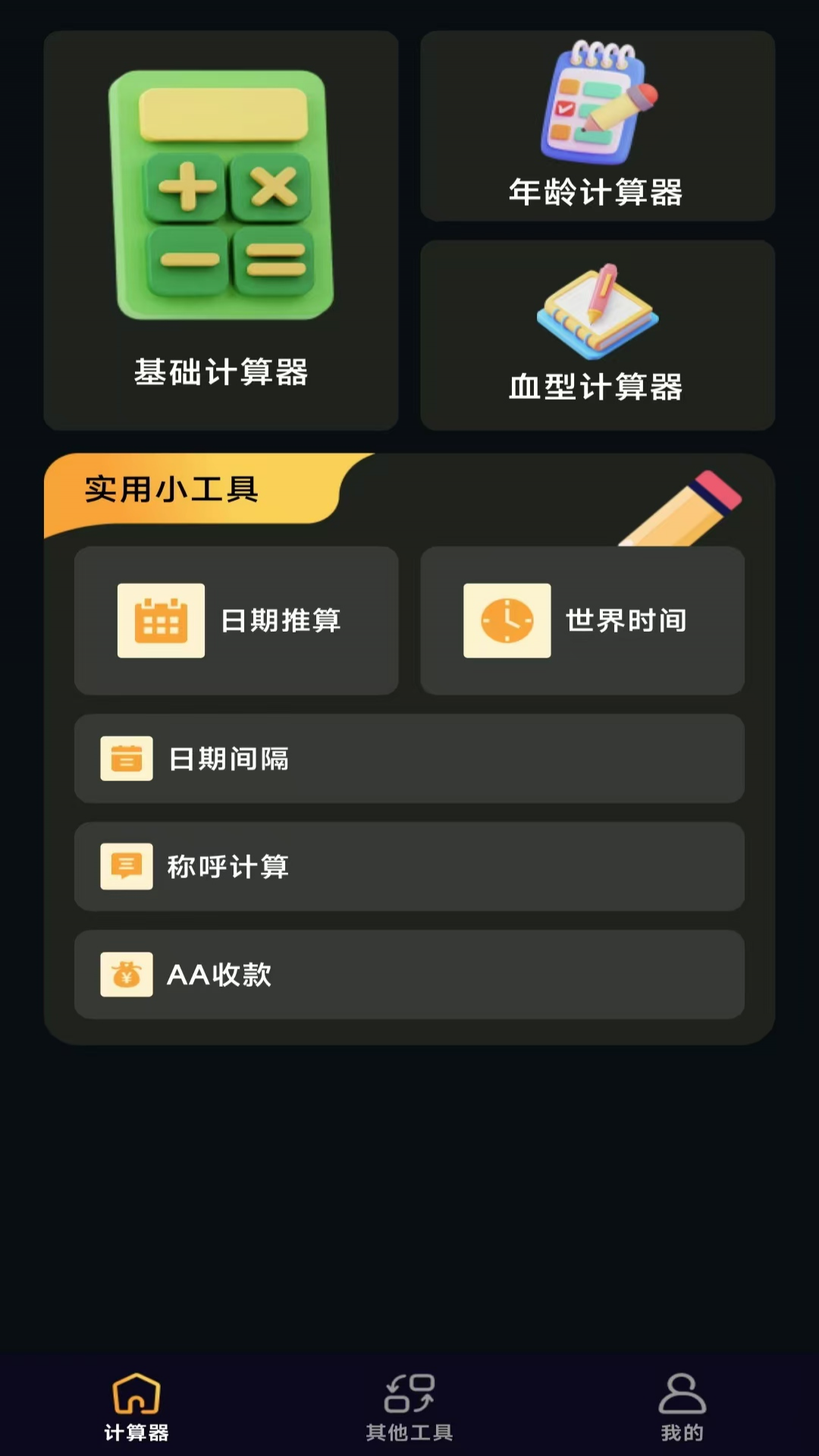Image resolution: width=819 pixels, height=1456 pixels.
Task: Open the 日期推算 tool
Action: point(236,620)
